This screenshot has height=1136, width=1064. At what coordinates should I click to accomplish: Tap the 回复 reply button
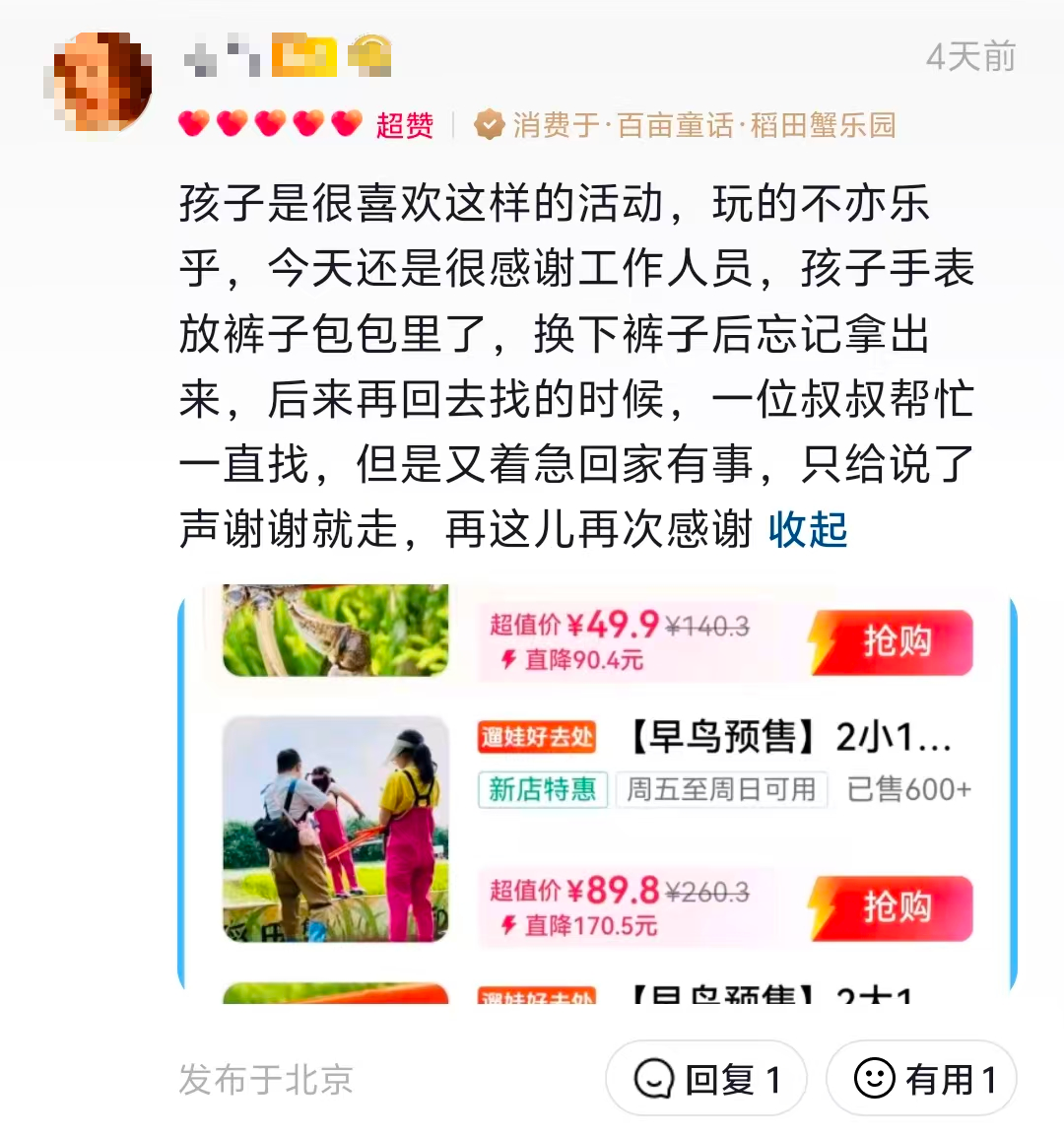706,1079
